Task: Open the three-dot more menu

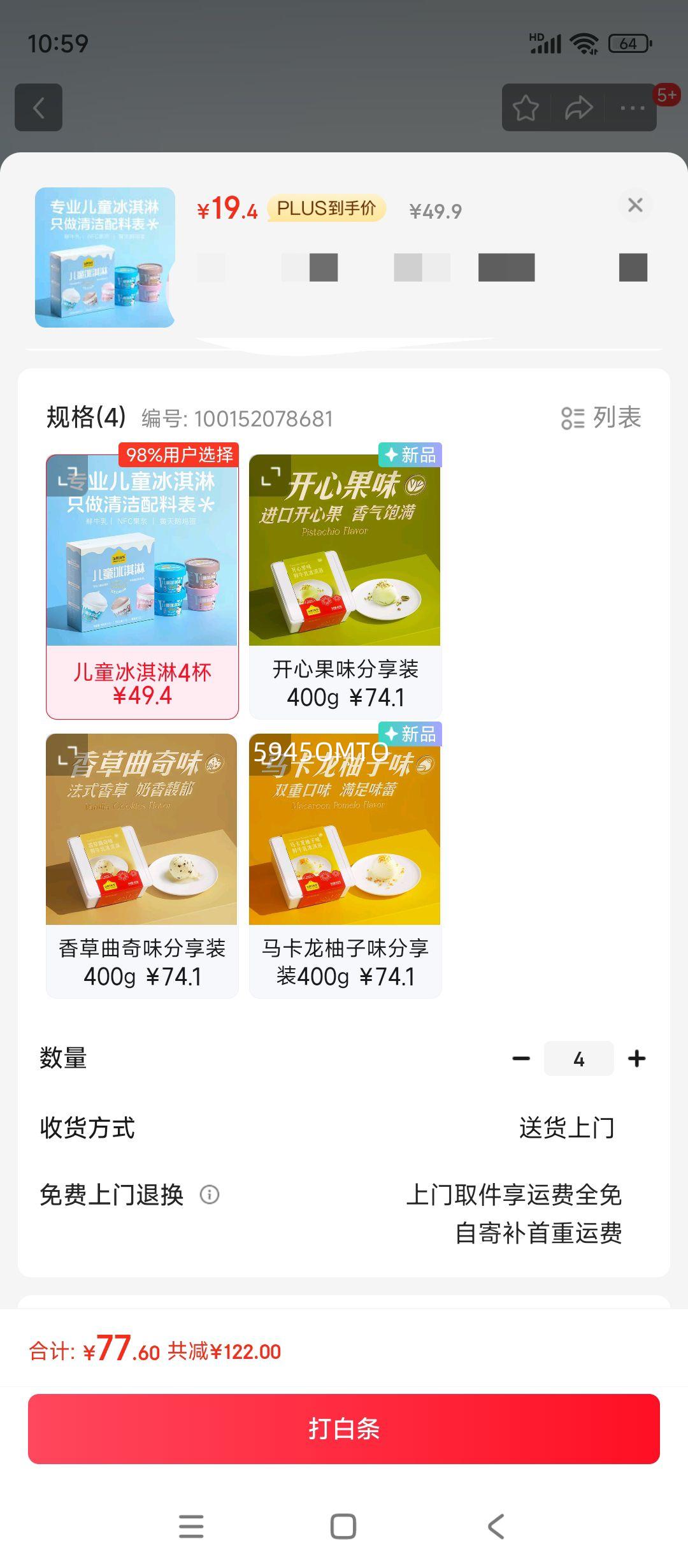Action: 632,108
